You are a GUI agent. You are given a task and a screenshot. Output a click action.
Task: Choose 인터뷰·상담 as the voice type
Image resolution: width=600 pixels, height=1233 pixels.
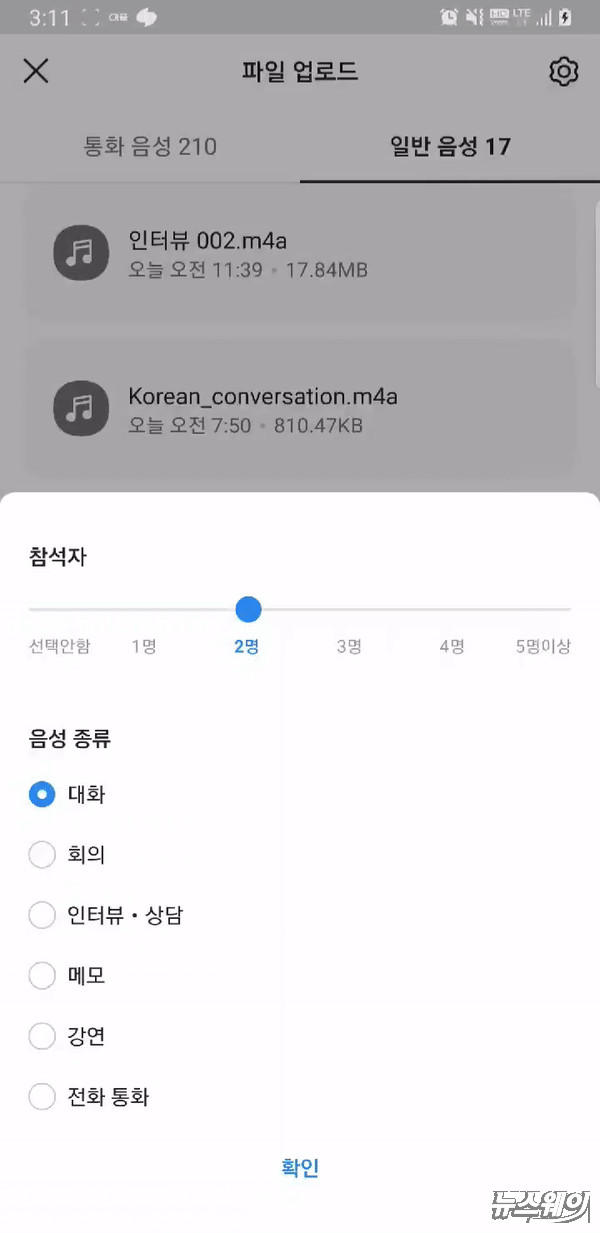[x=42, y=915]
